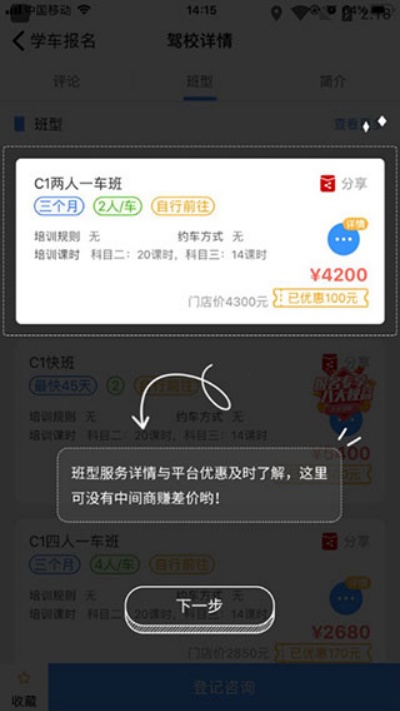This screenshot has width=400, height=711.
Task: Add this driving school to 收藏
Action: pyautogui.click(x=24, y=688)
